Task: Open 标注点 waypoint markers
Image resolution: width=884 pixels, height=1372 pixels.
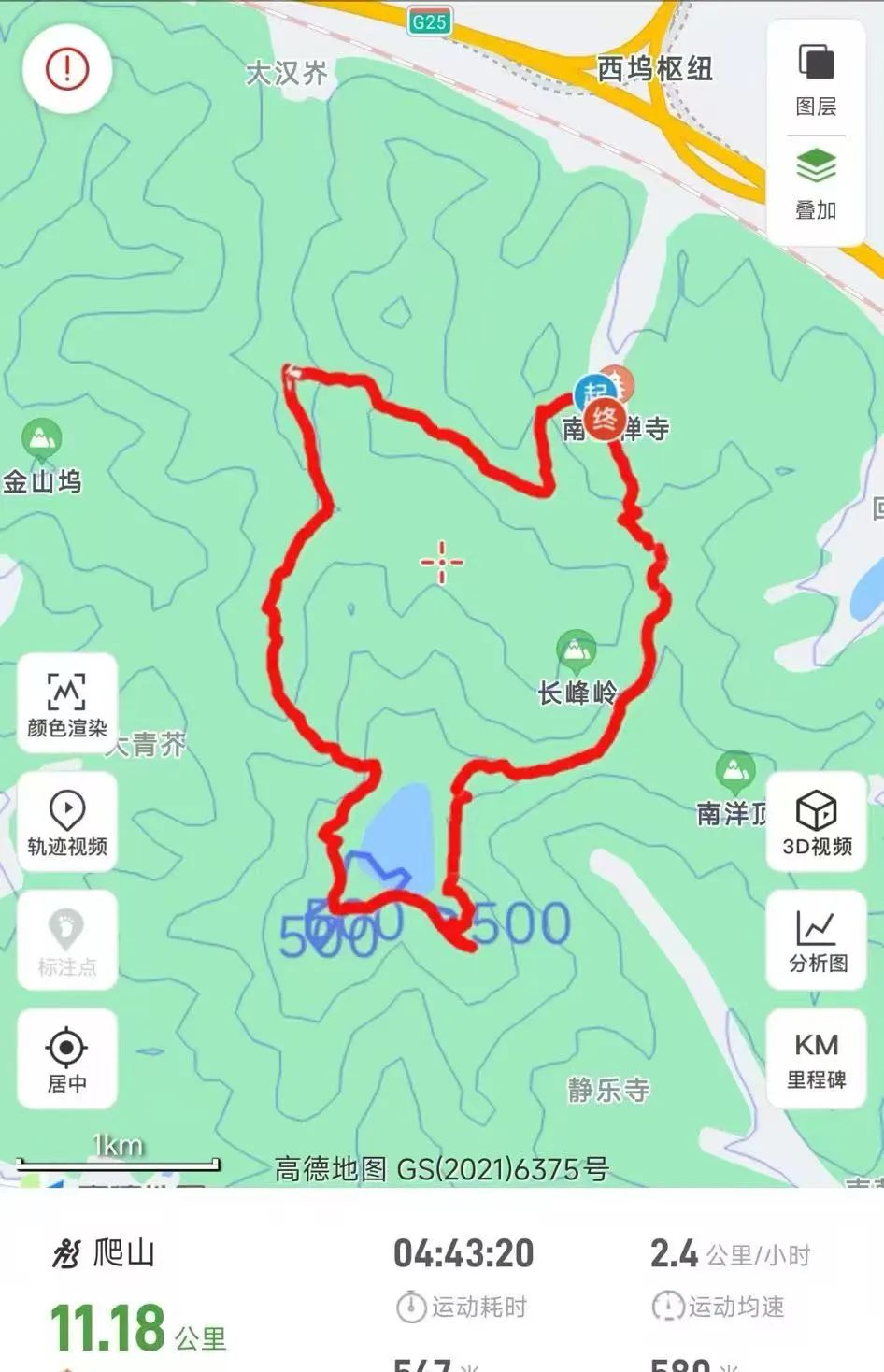Action: coord(67,940)
